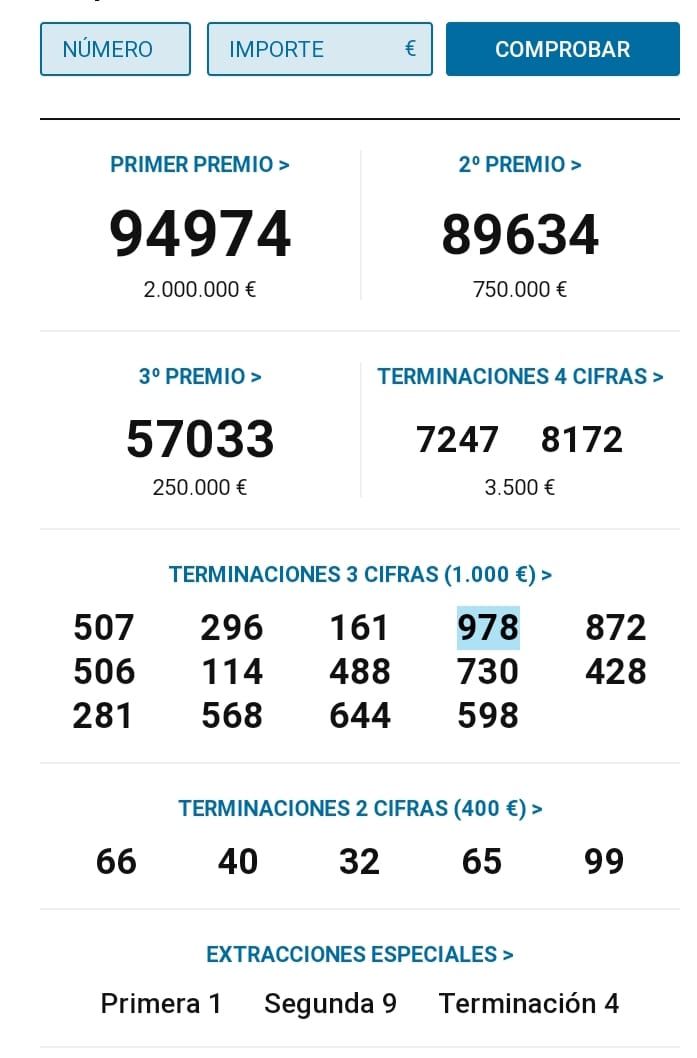Open the PRIMER PREMIO details link
The image size is (697, 1058).
(199, 165)
